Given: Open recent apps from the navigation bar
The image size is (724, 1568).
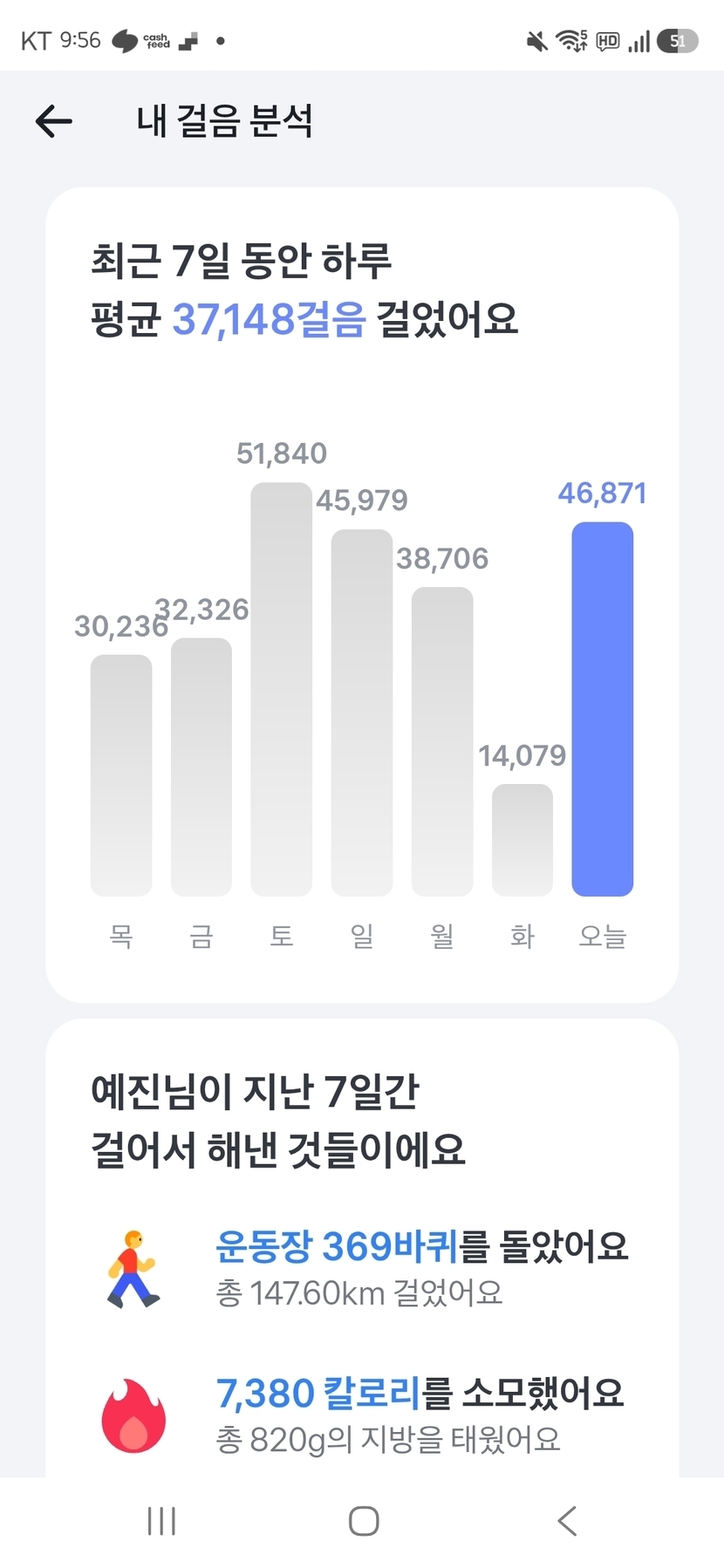Looking at the screenshot, I should tap(161, 1521).
